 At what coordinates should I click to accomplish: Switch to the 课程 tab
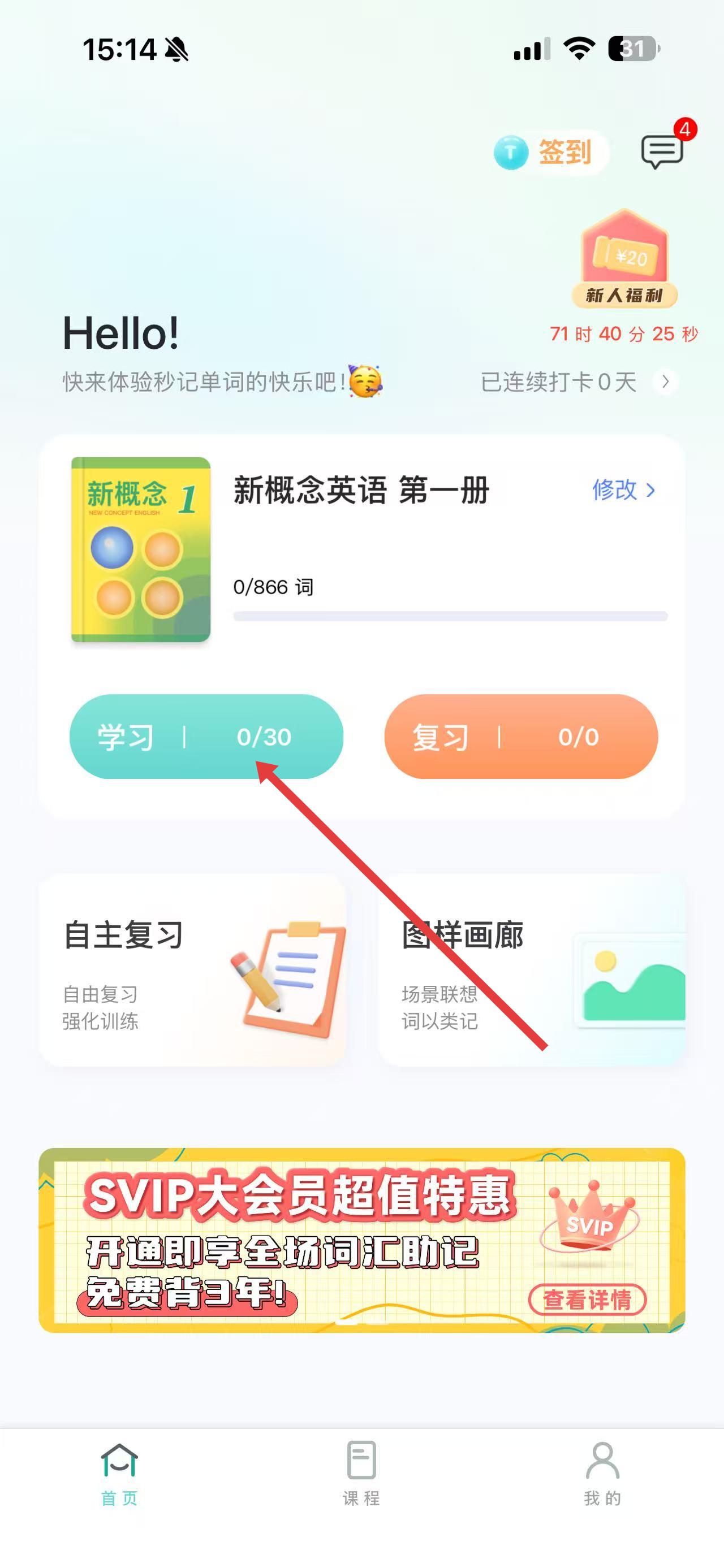click(361, 1472)
